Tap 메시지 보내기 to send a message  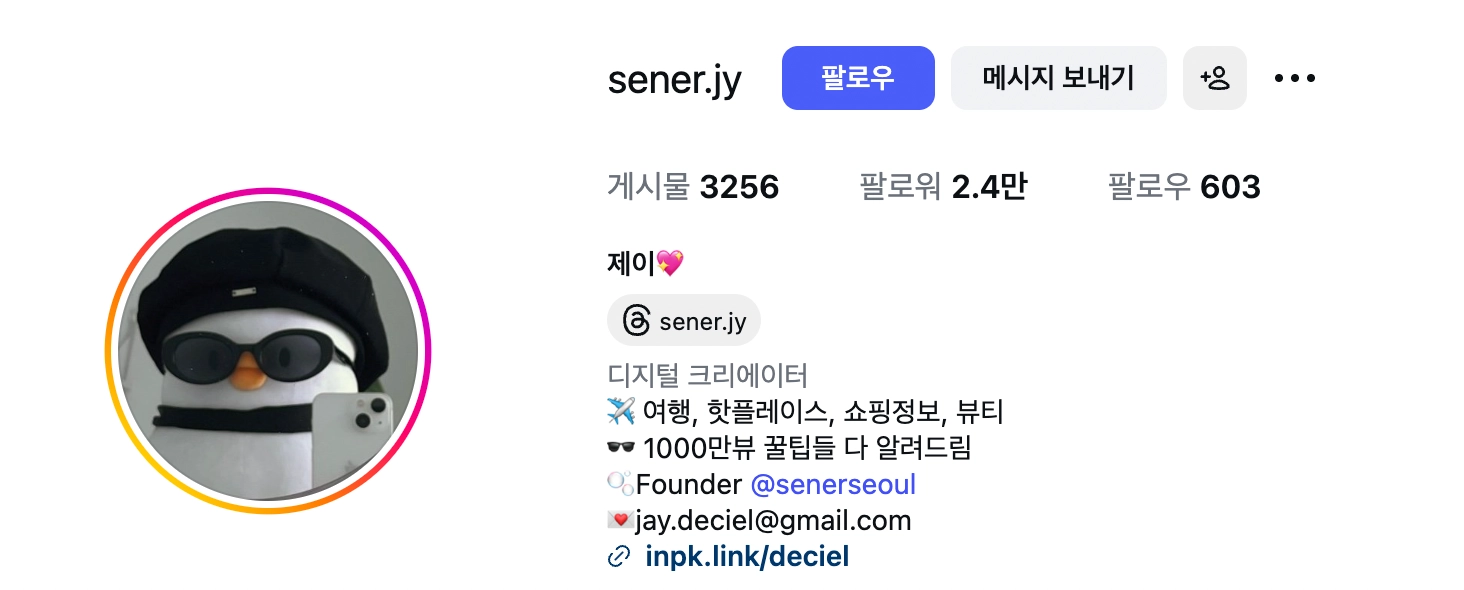[x=1058, y=78]
